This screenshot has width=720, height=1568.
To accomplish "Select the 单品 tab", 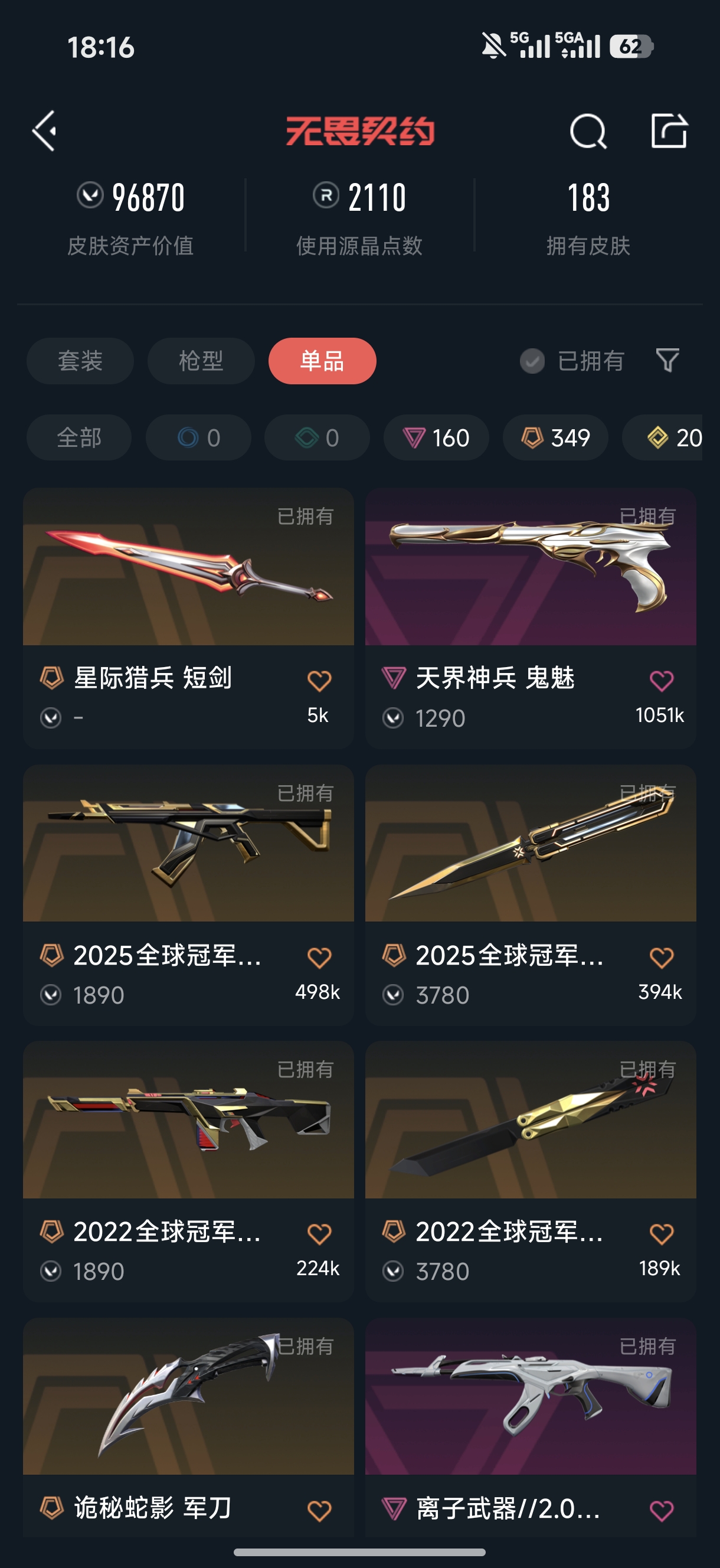I will click(x=322, y=361).
